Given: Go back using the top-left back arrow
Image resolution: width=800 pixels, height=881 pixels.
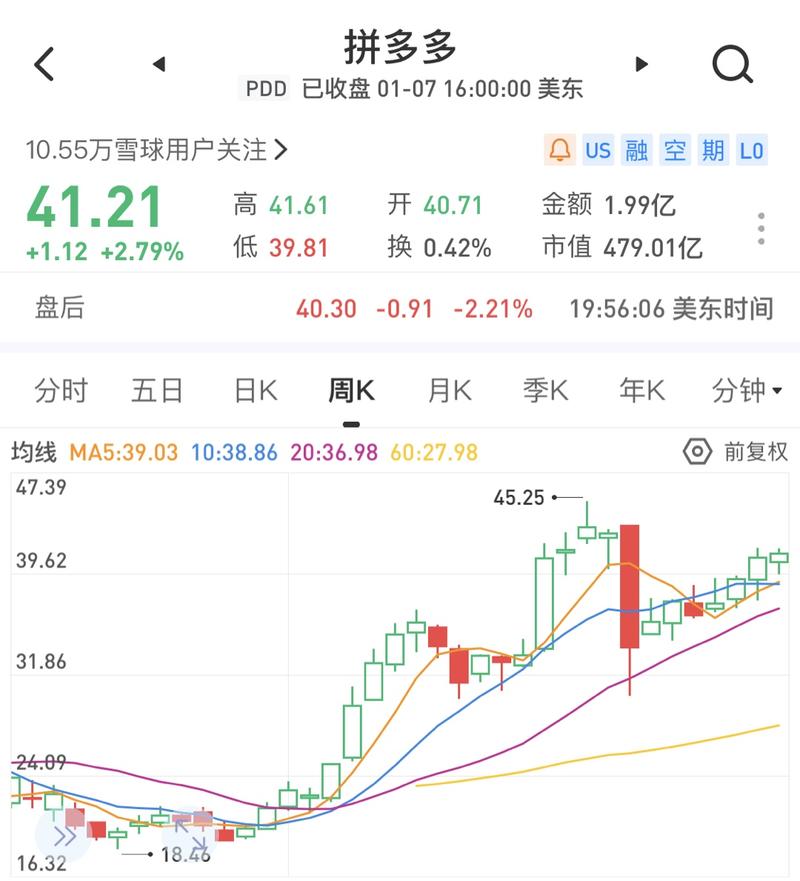Looking at the screenshot, I should click(43, 63).
